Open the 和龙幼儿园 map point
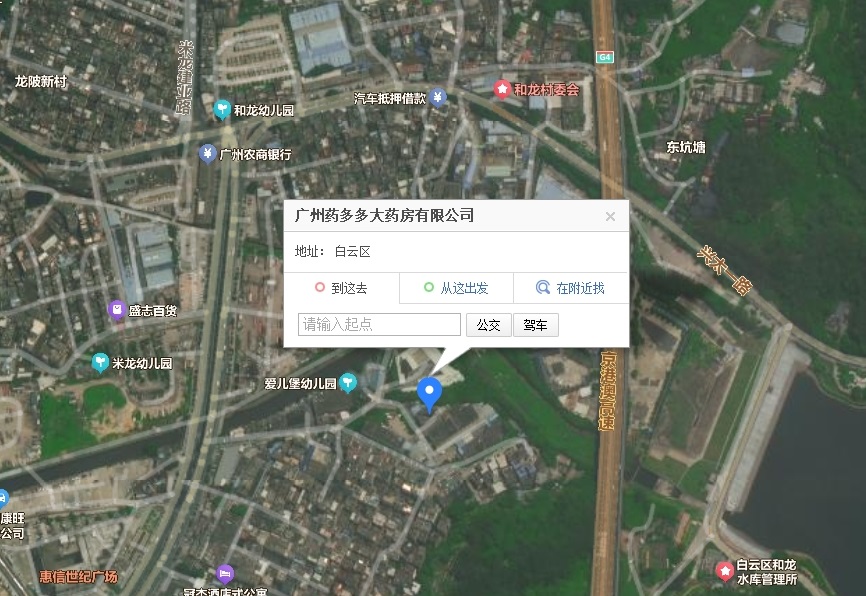Screen dimensions: 866x596 point(222,110)
